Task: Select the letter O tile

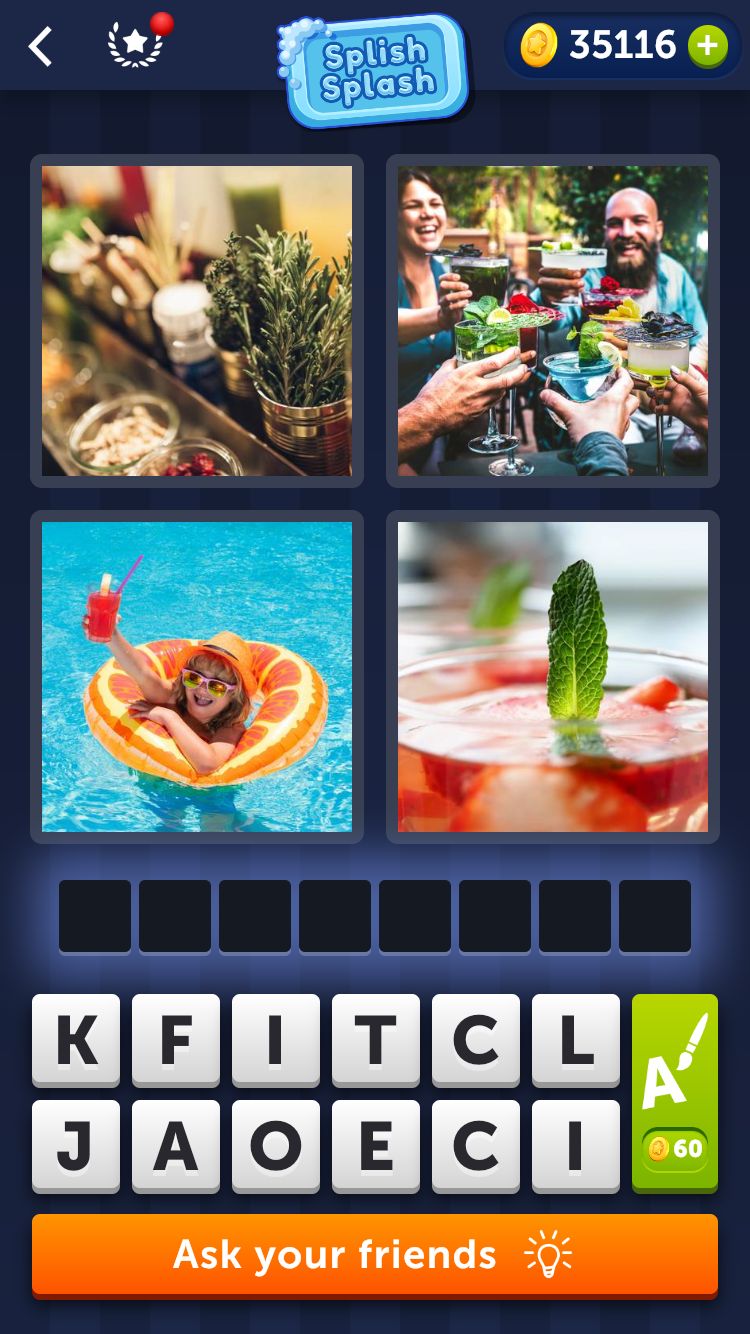Action: pos(276,1146)
